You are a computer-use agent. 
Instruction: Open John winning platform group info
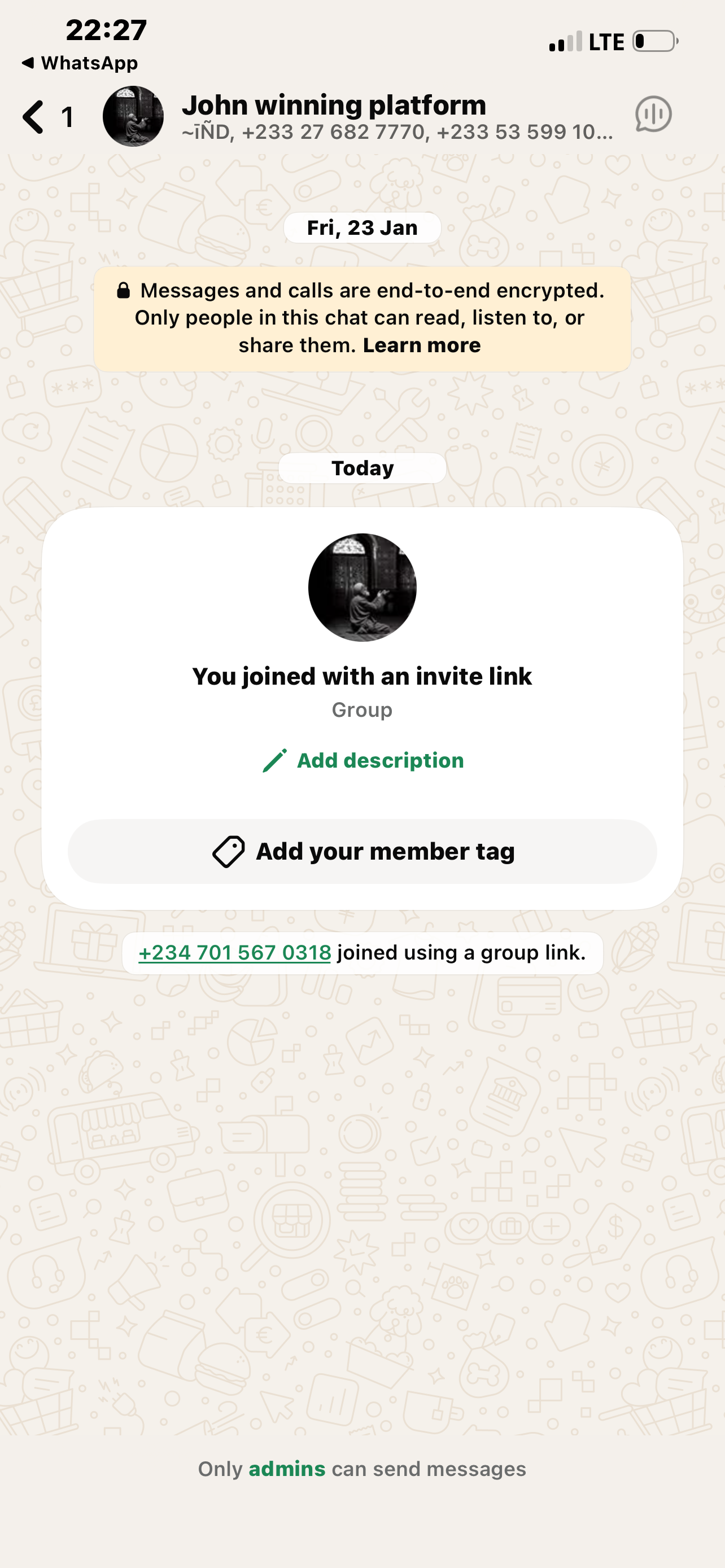coord(334,106)
